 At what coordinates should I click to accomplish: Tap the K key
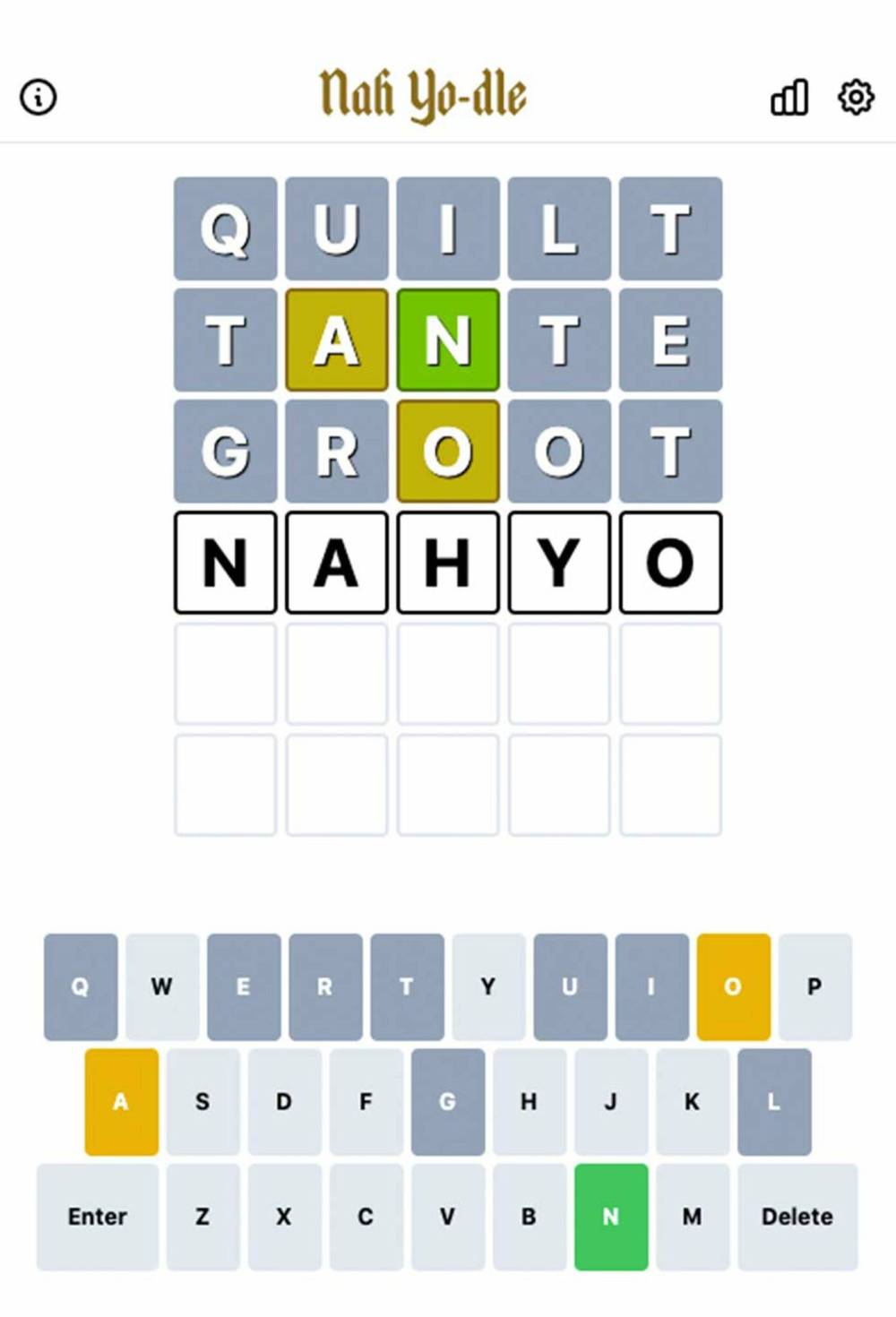pyautogui.click(x=692, y=1101)
